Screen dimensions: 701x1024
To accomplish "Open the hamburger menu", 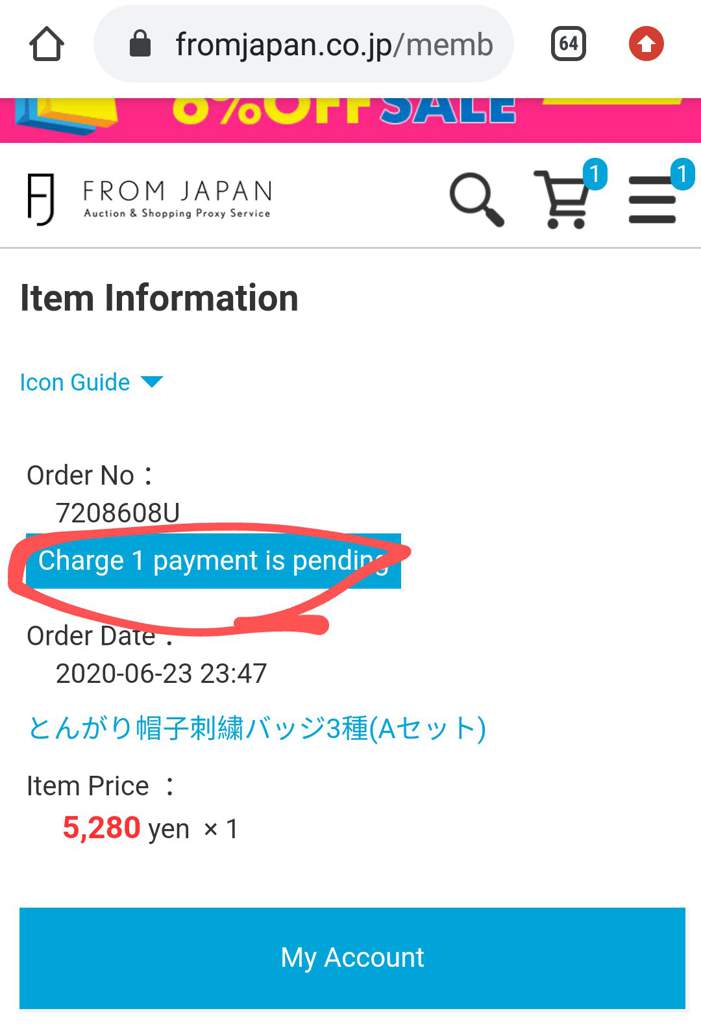I will click(653, 198).
